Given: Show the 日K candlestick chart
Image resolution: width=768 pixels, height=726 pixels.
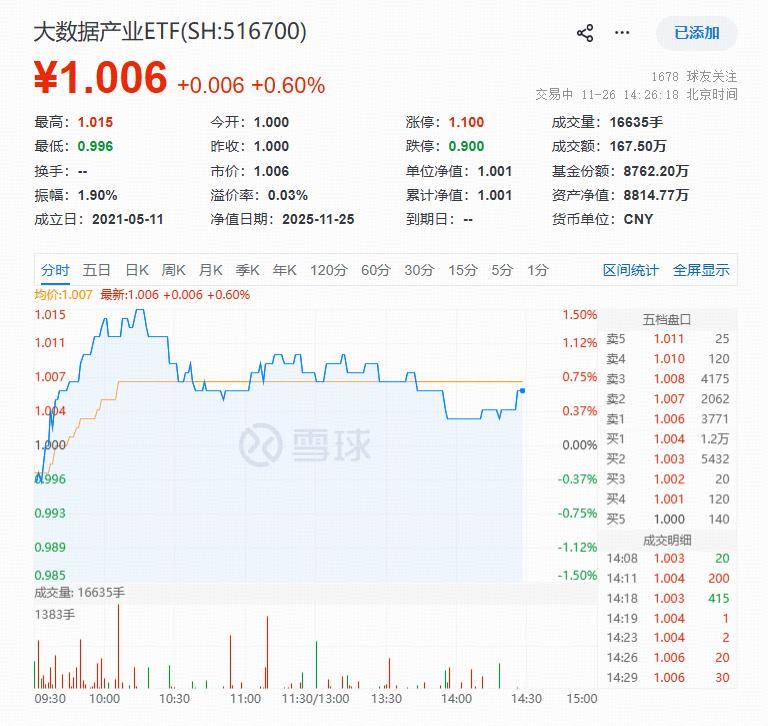Looking at the screenshot, I should pyautogui.click(x=137, y=270).
